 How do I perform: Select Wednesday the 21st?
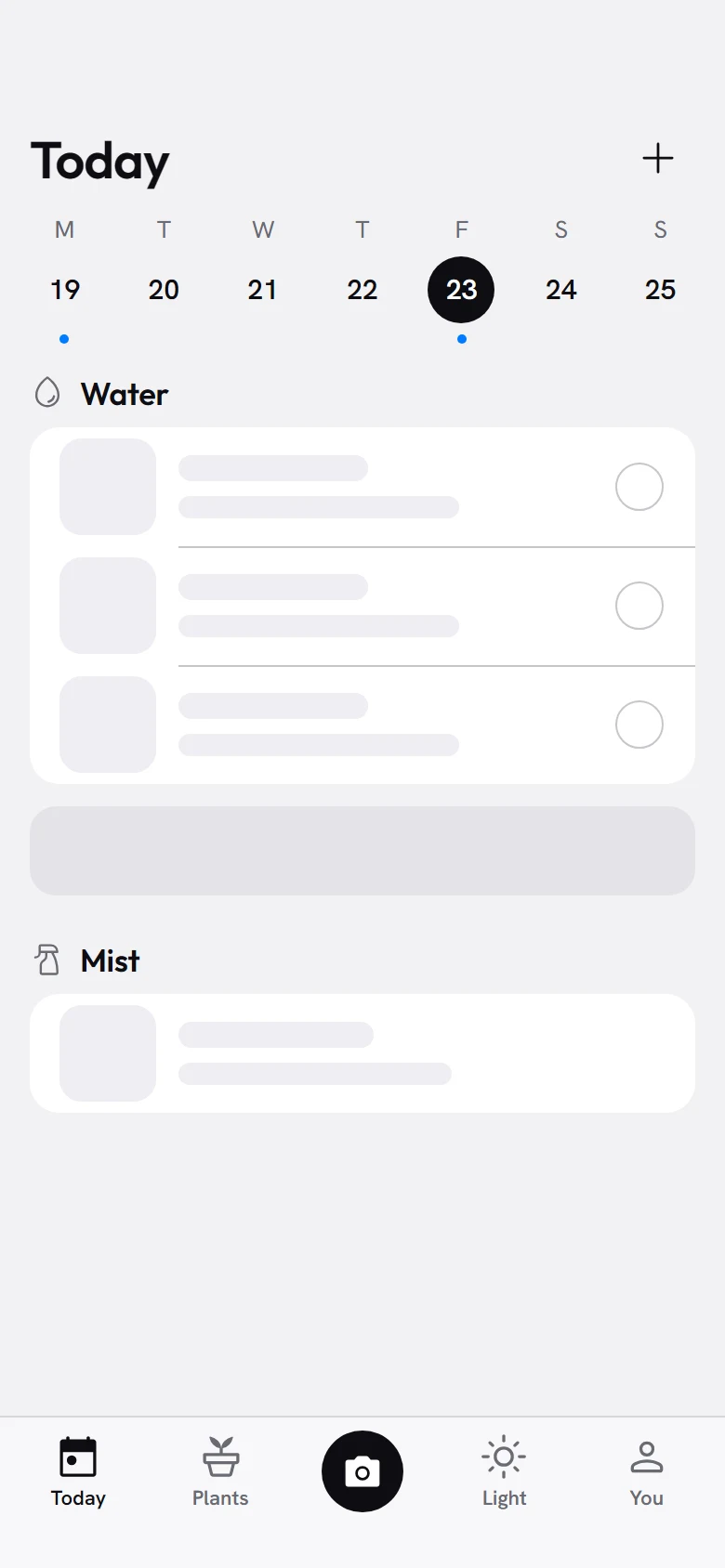pos(263,290)
